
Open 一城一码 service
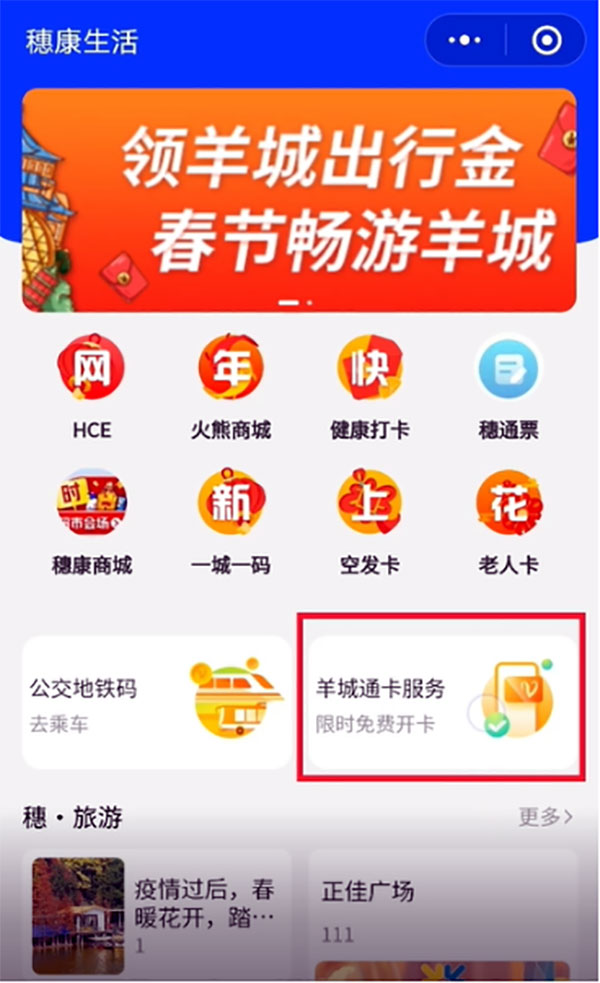pyautogui.click(x=231, y=520)
